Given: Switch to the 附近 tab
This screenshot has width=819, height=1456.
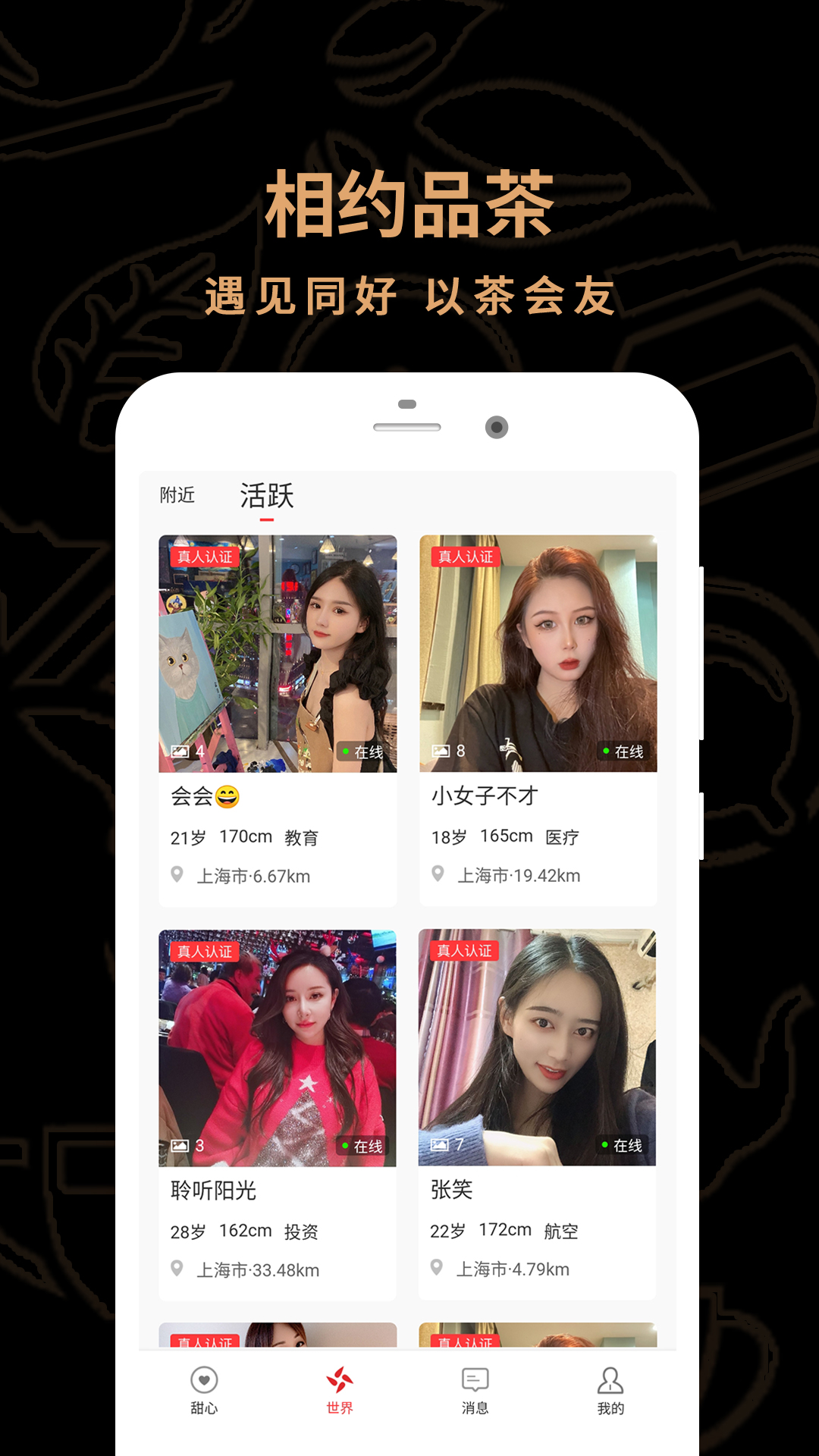Looking at the screenshot, I should (175, 497).
